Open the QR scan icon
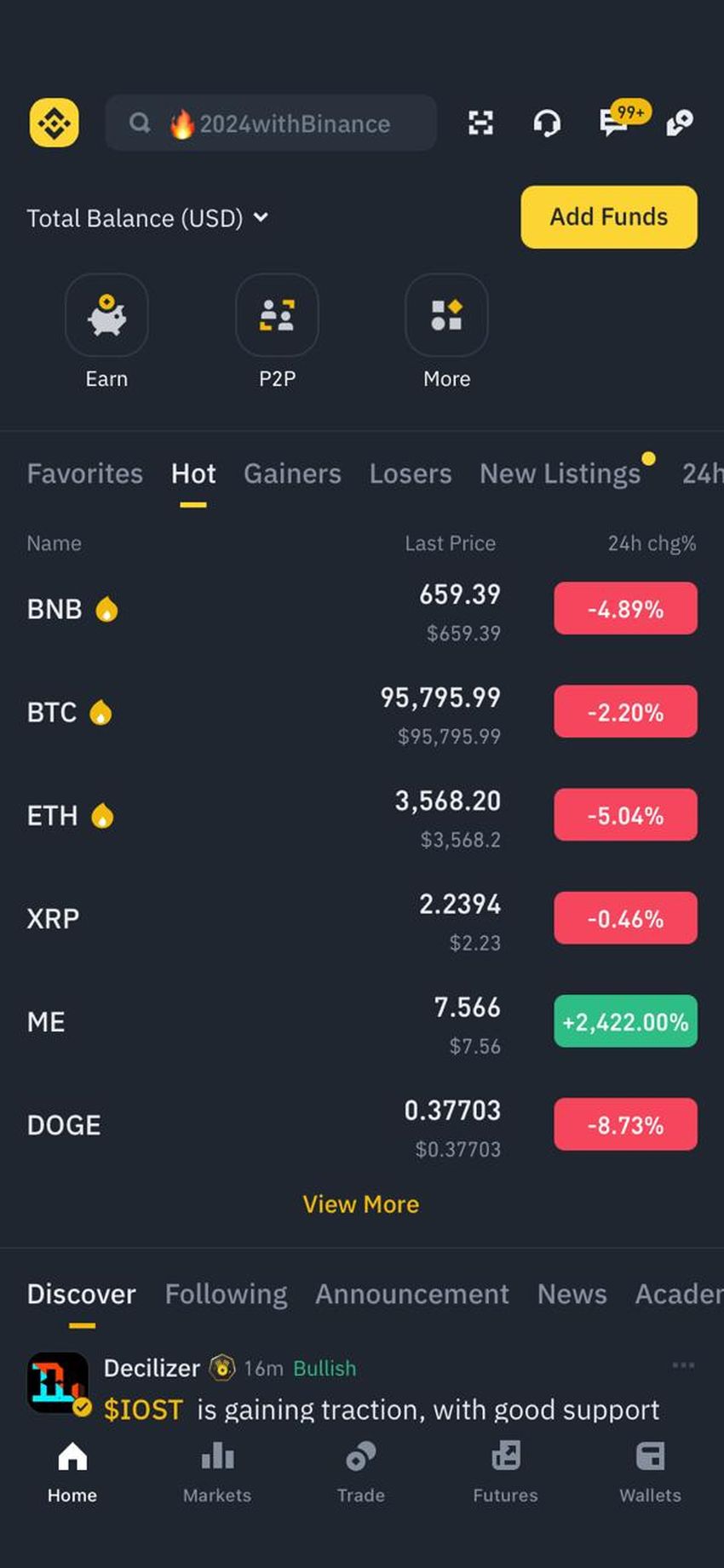Screen dimensions: 724x1568 pos(480,123)
